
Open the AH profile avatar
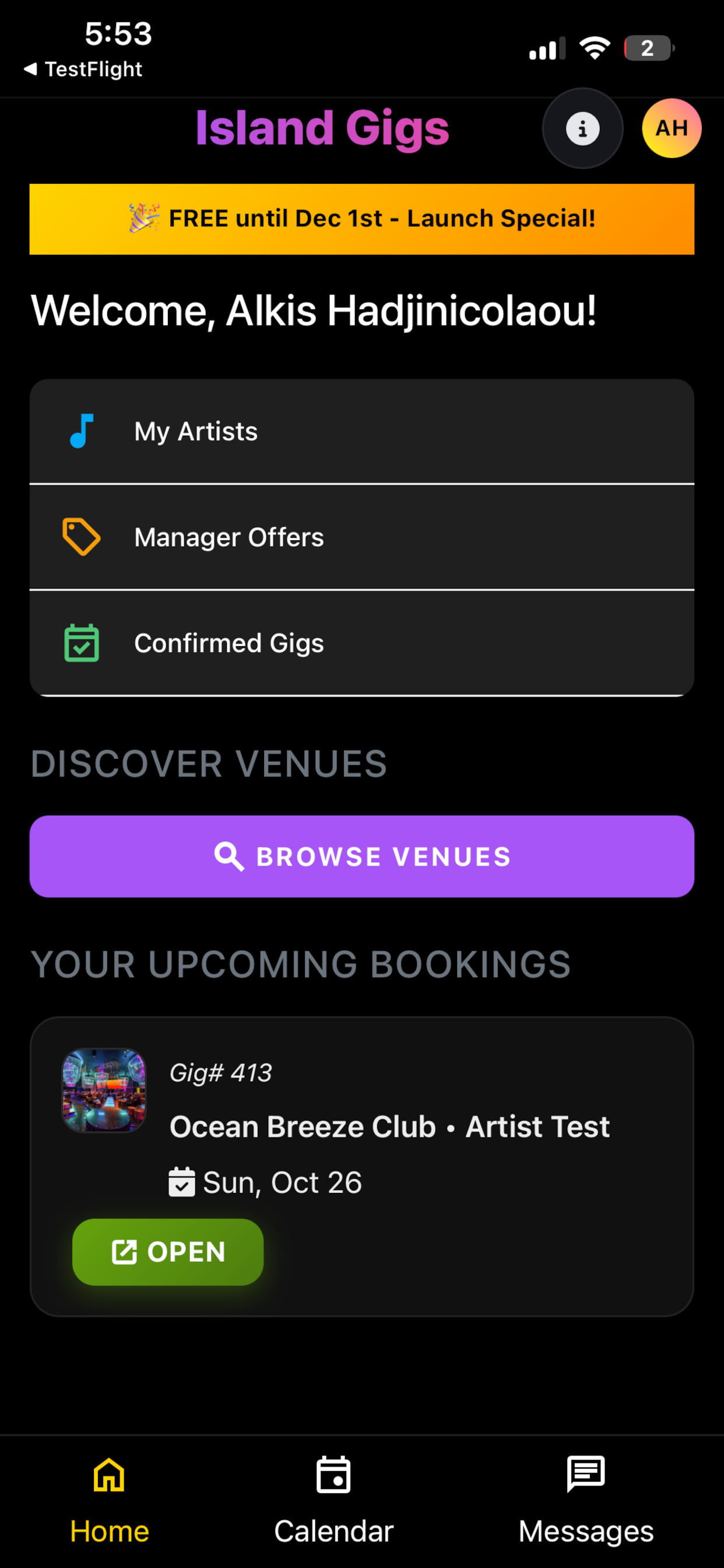point(671,128)
